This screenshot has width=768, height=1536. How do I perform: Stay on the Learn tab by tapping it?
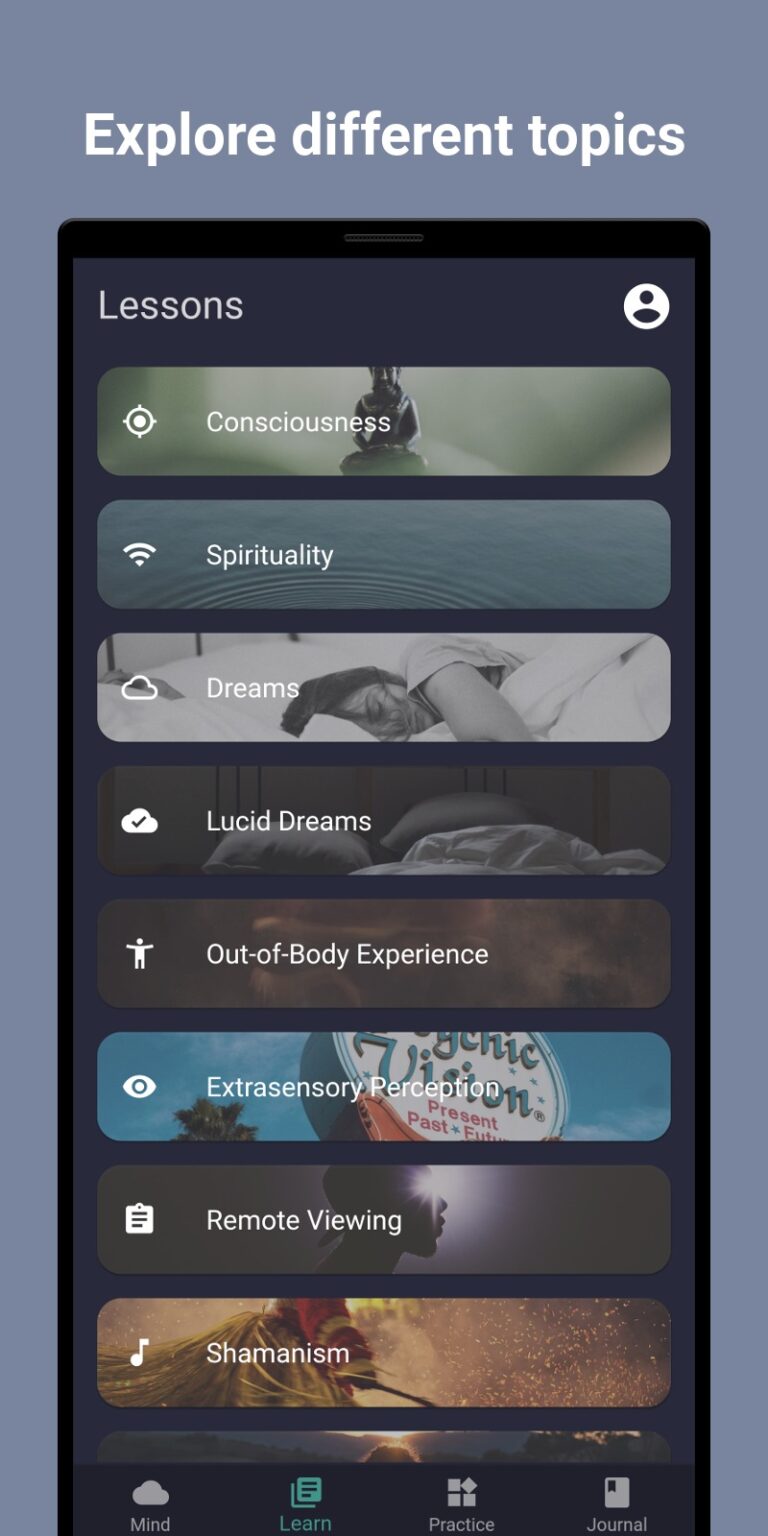[305, 1500]
